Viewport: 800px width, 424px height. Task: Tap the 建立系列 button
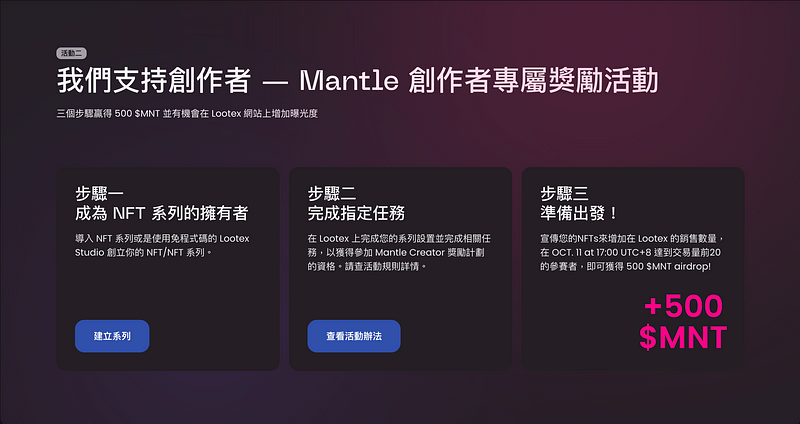point(112,336)
